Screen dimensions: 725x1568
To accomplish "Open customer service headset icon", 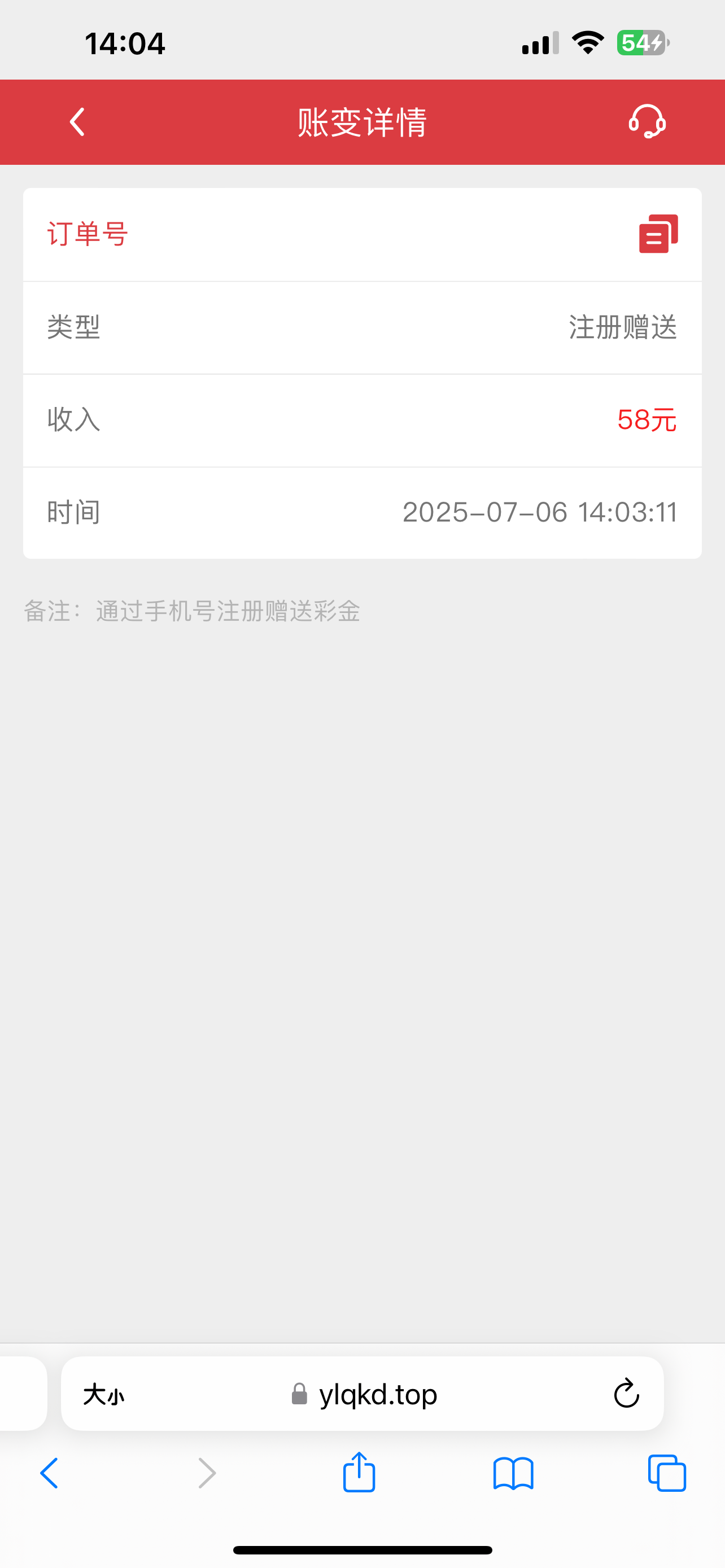I will tap(647, 122).
